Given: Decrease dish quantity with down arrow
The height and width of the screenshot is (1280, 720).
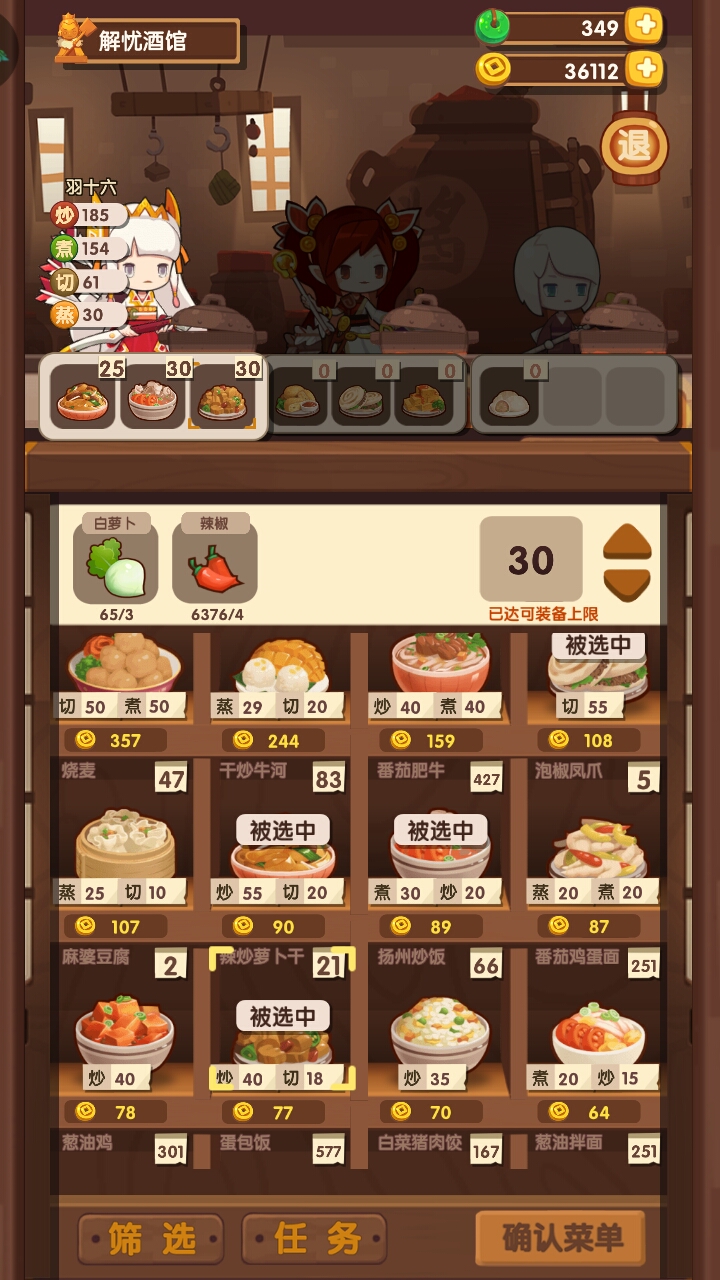Looking at the screenshot, I should pos(627,584).
